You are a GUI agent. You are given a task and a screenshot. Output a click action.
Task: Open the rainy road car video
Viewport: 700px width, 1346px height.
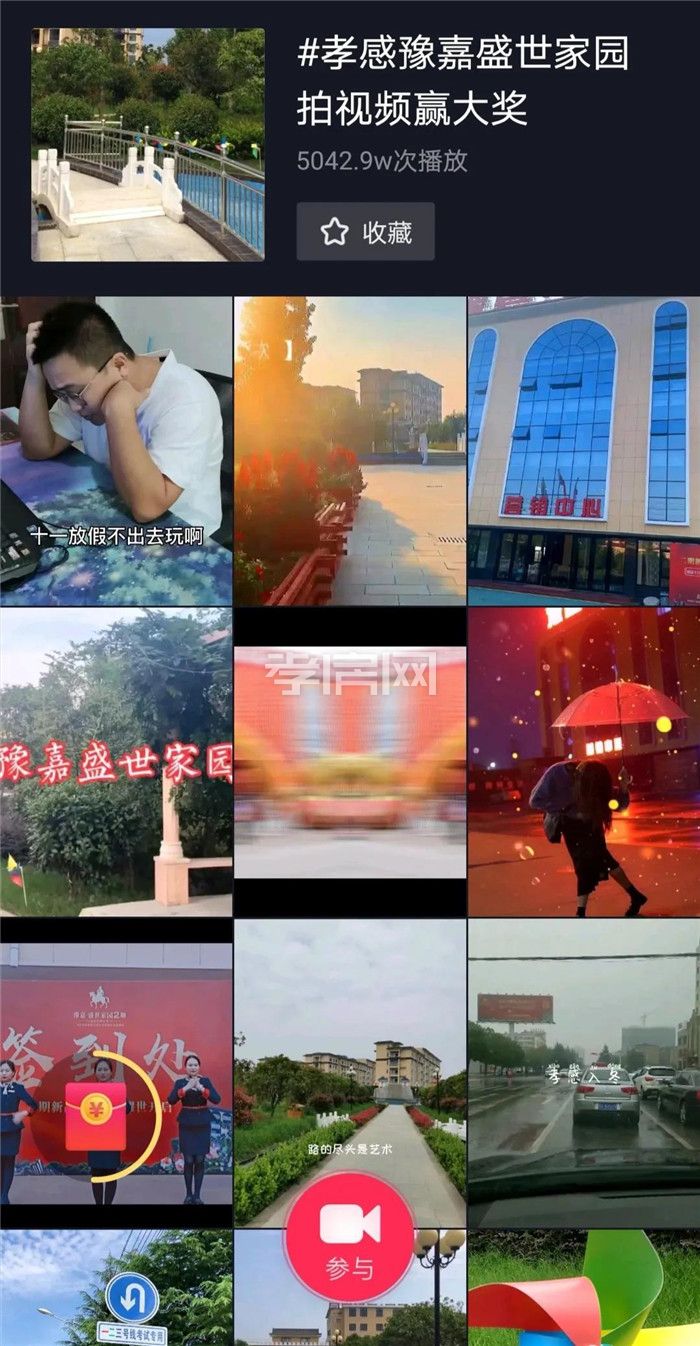tap(584, 1074)
